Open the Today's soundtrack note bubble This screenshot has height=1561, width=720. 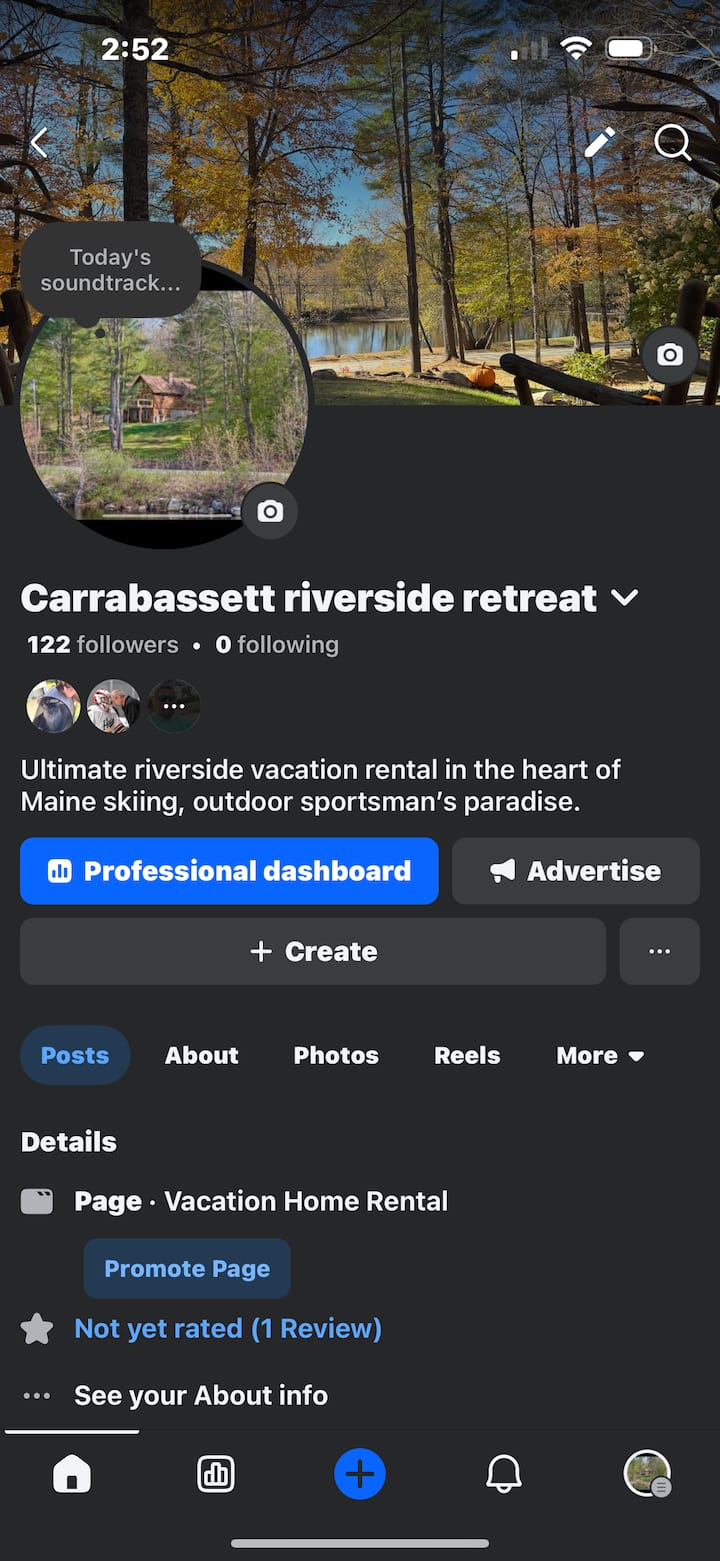click(x=110, y=270)
